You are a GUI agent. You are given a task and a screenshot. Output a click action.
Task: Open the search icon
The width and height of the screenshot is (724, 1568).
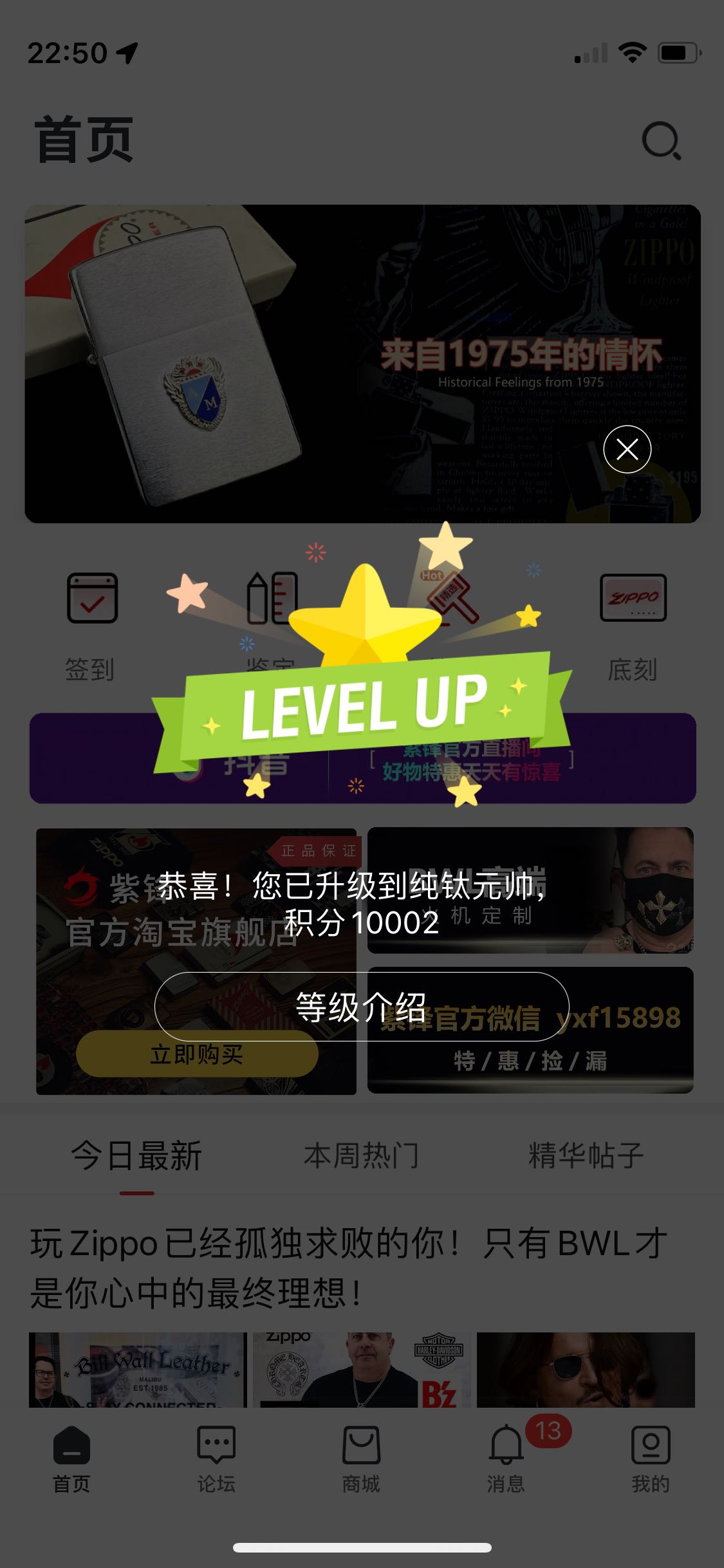(x=661, y=140)
